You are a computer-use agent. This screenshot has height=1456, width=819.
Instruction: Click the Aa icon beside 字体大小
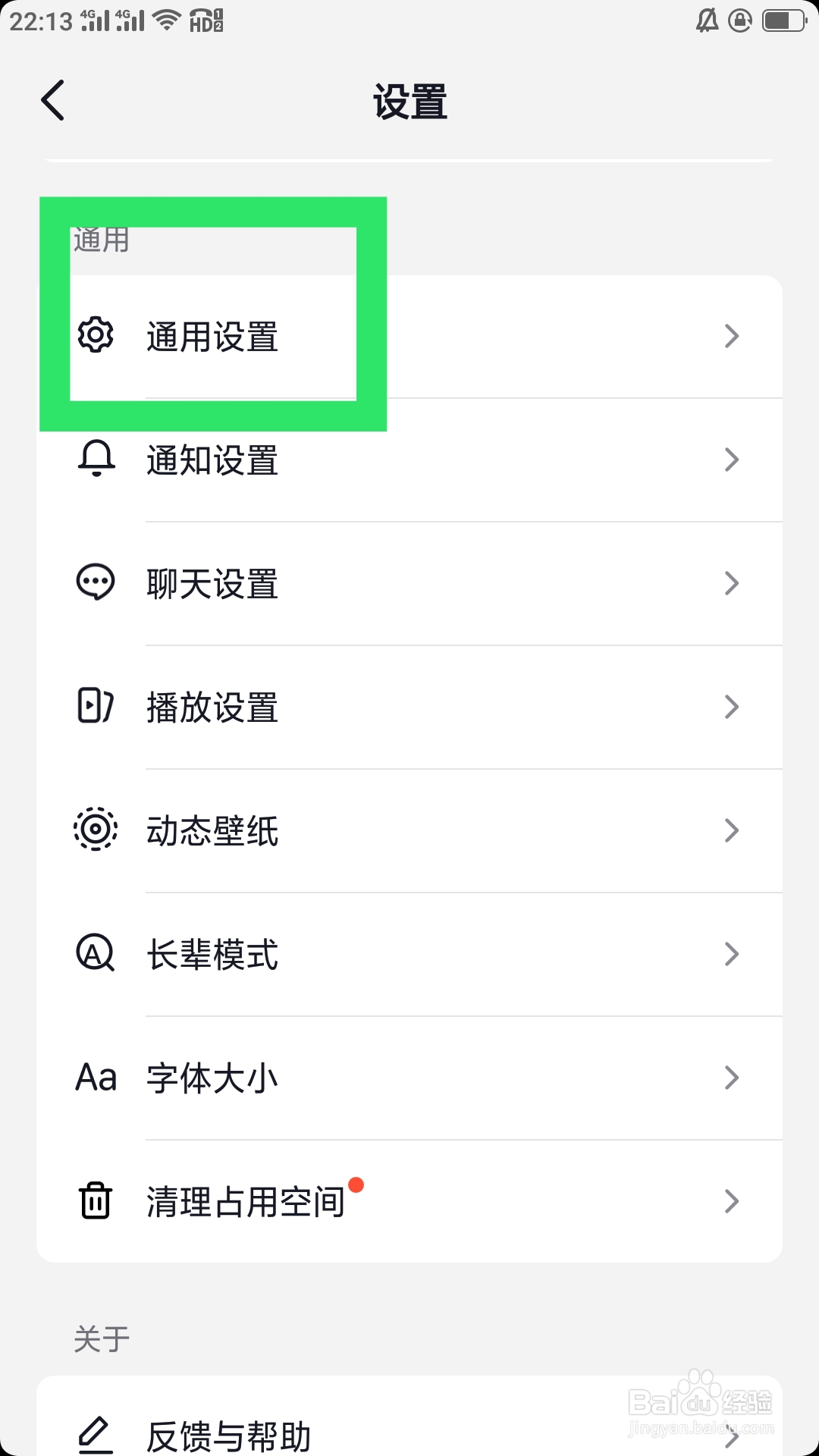[96, 1078]
